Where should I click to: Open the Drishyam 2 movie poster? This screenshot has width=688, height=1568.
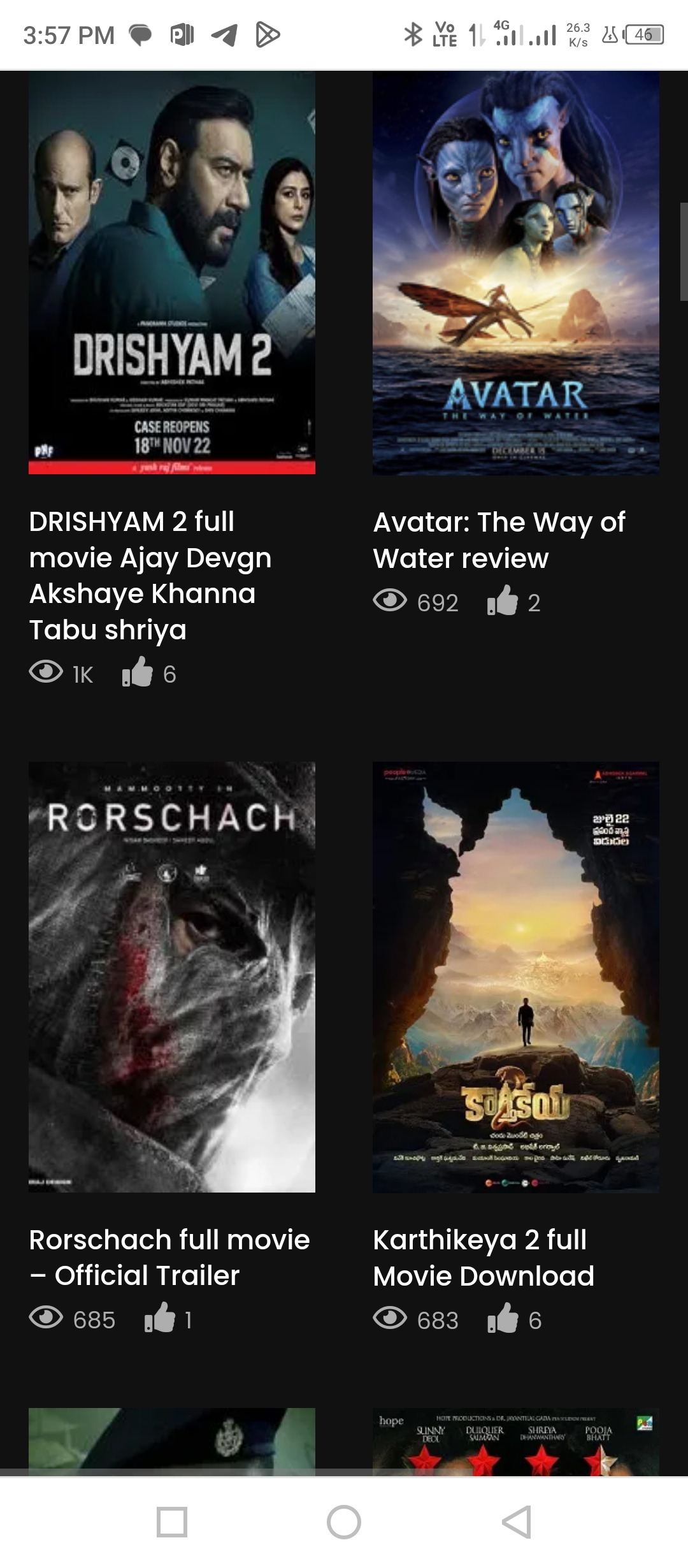point(172,273)
